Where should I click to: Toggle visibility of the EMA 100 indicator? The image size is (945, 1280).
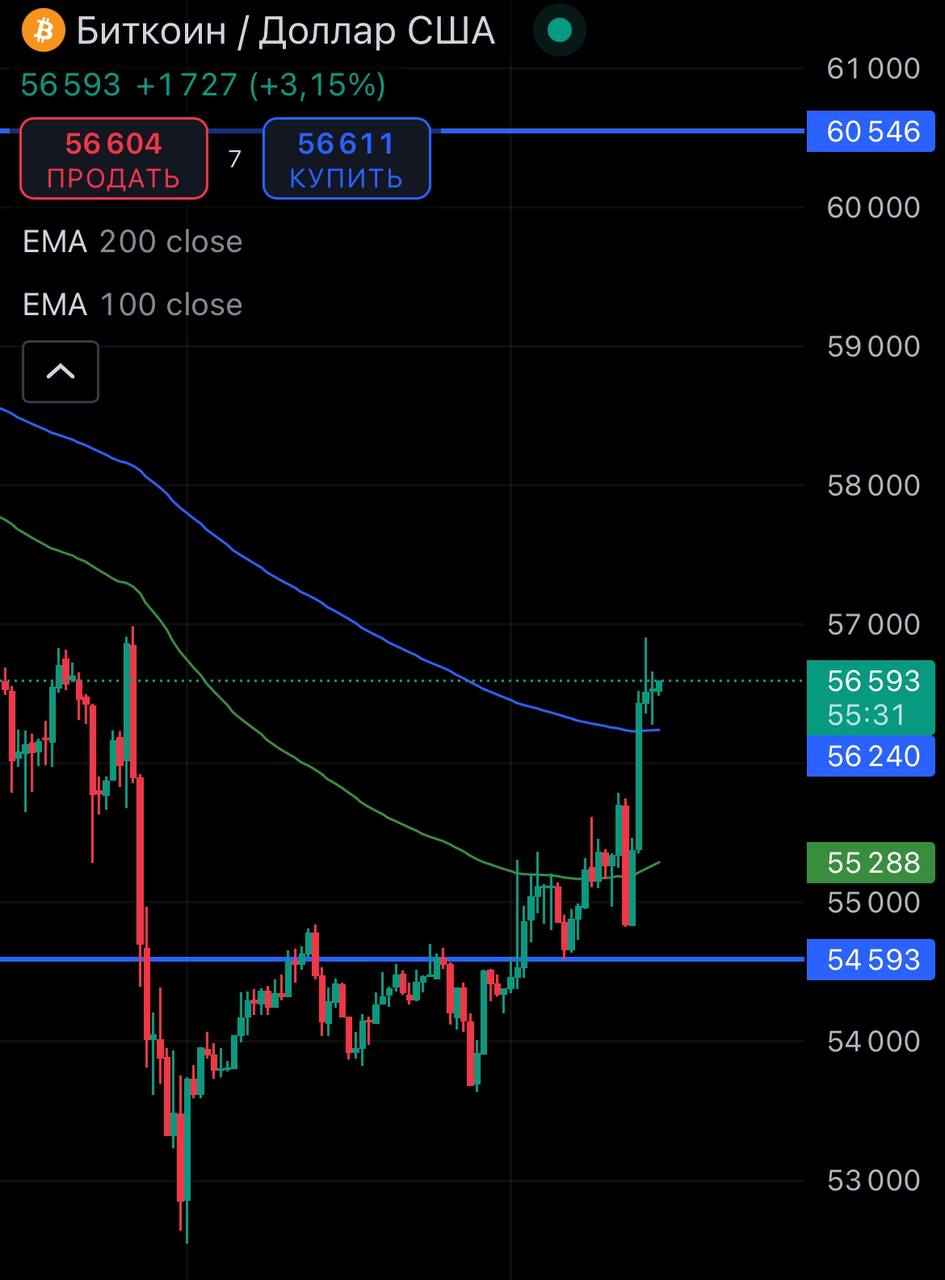(131, 304)
